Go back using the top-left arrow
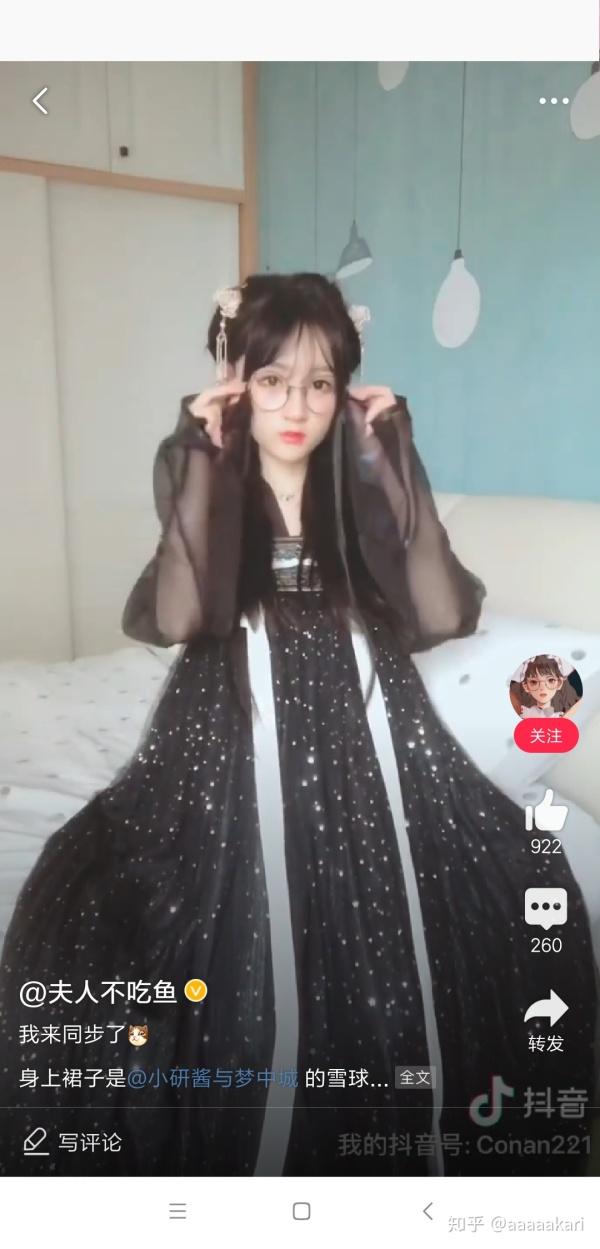 point(40,100)
